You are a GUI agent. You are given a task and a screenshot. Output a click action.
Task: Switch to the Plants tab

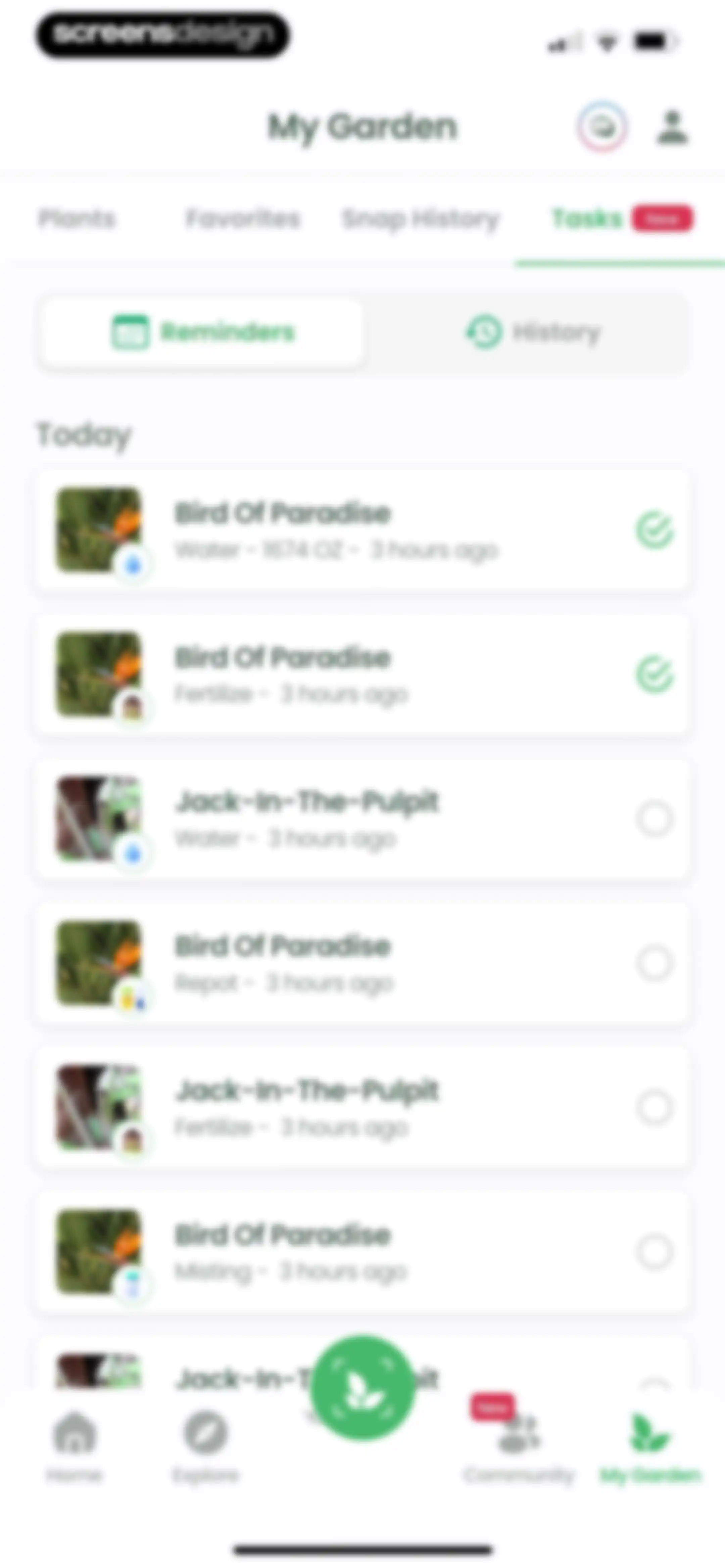(77, 219)
